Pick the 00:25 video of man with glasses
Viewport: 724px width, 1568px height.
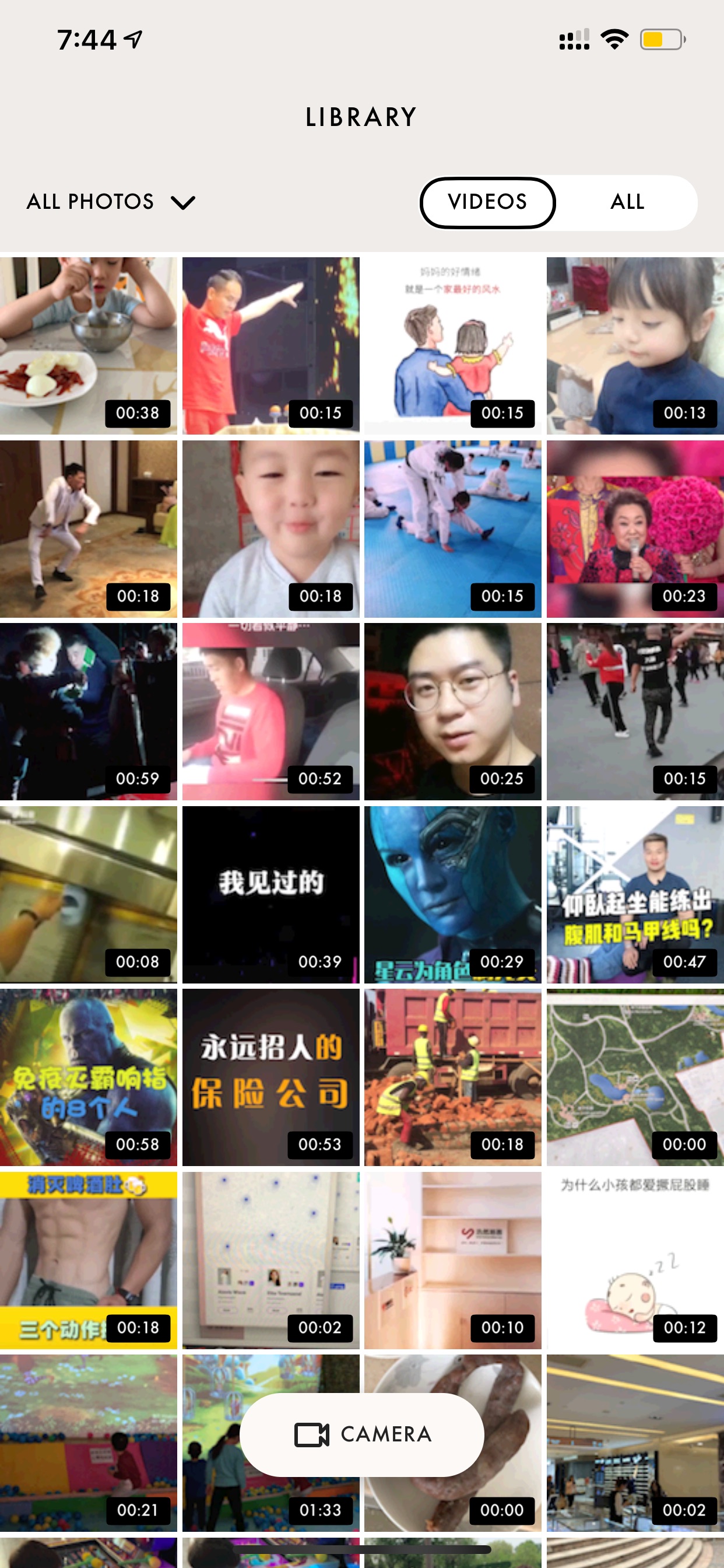click(x=453, y=712)
